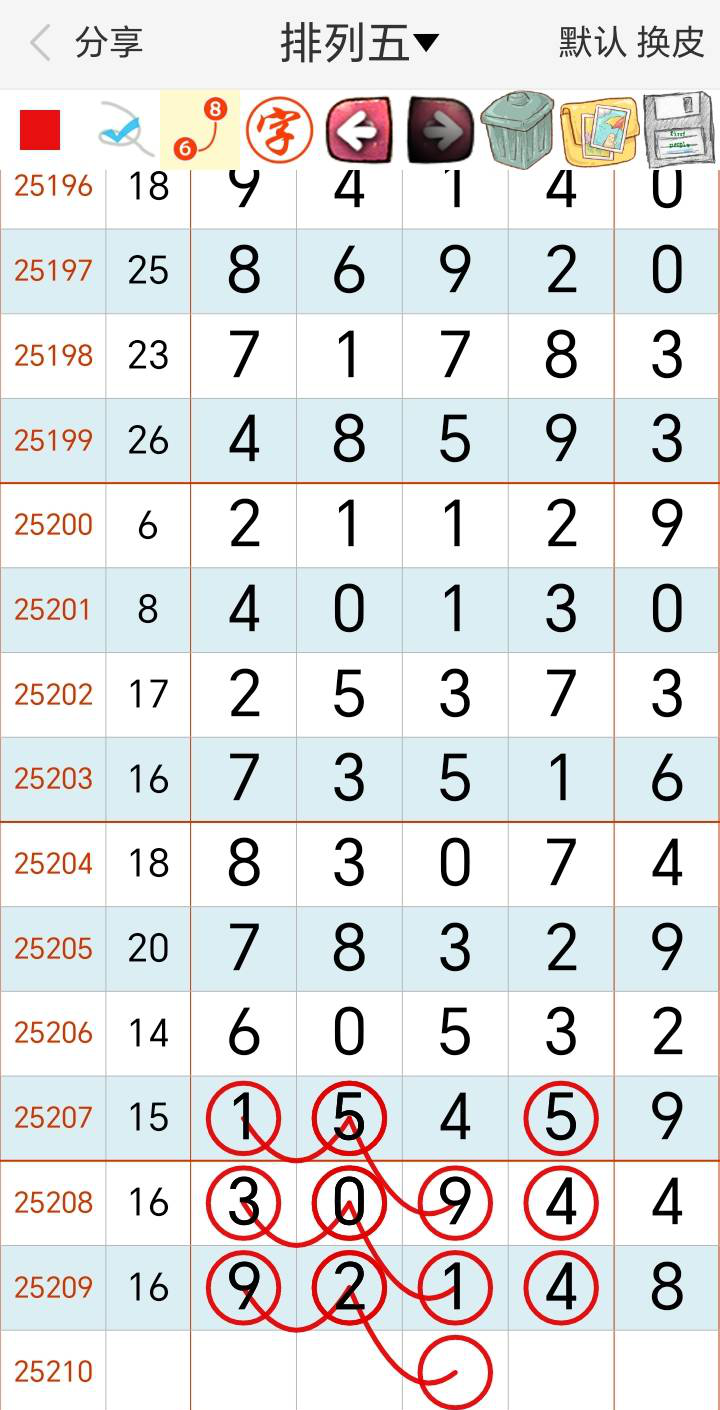Select the number-connecting line tool
The height and width of the screenshot is (1410, 720).
[200, 130]
